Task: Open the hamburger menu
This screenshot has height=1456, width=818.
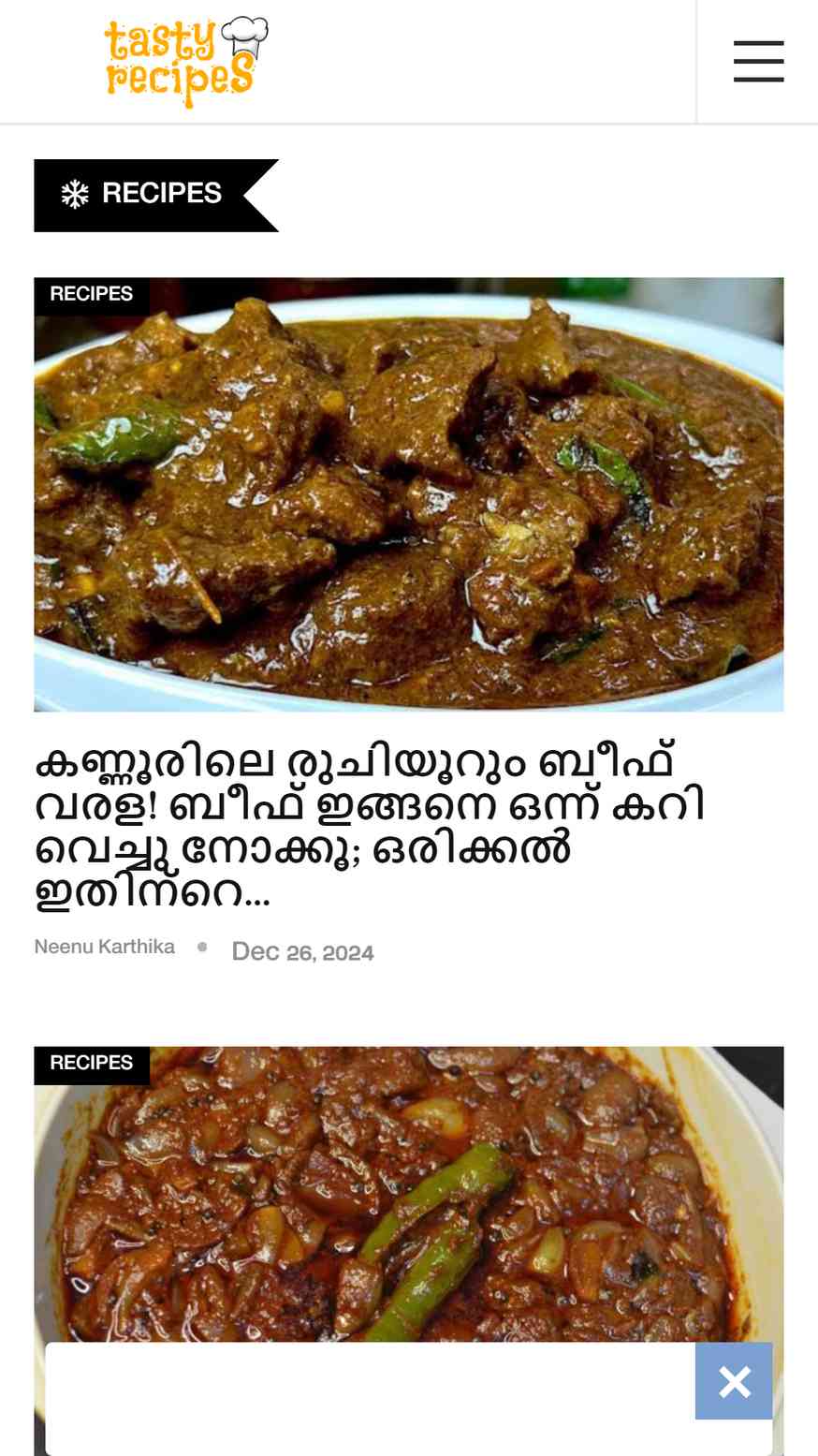Action: [x=758, y=62]
